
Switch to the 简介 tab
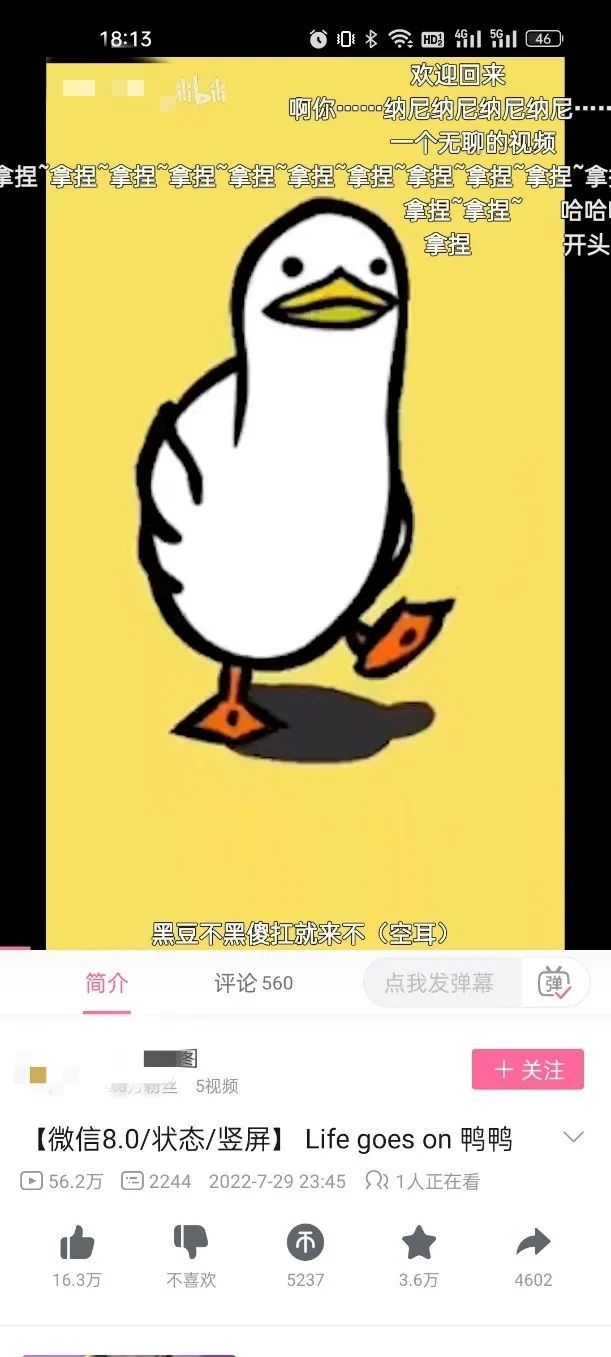(106, 983)
